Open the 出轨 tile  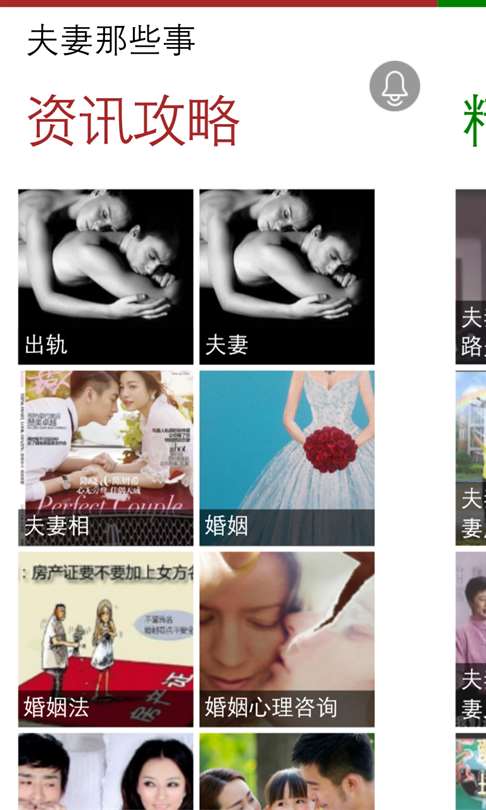click(106, 277)
